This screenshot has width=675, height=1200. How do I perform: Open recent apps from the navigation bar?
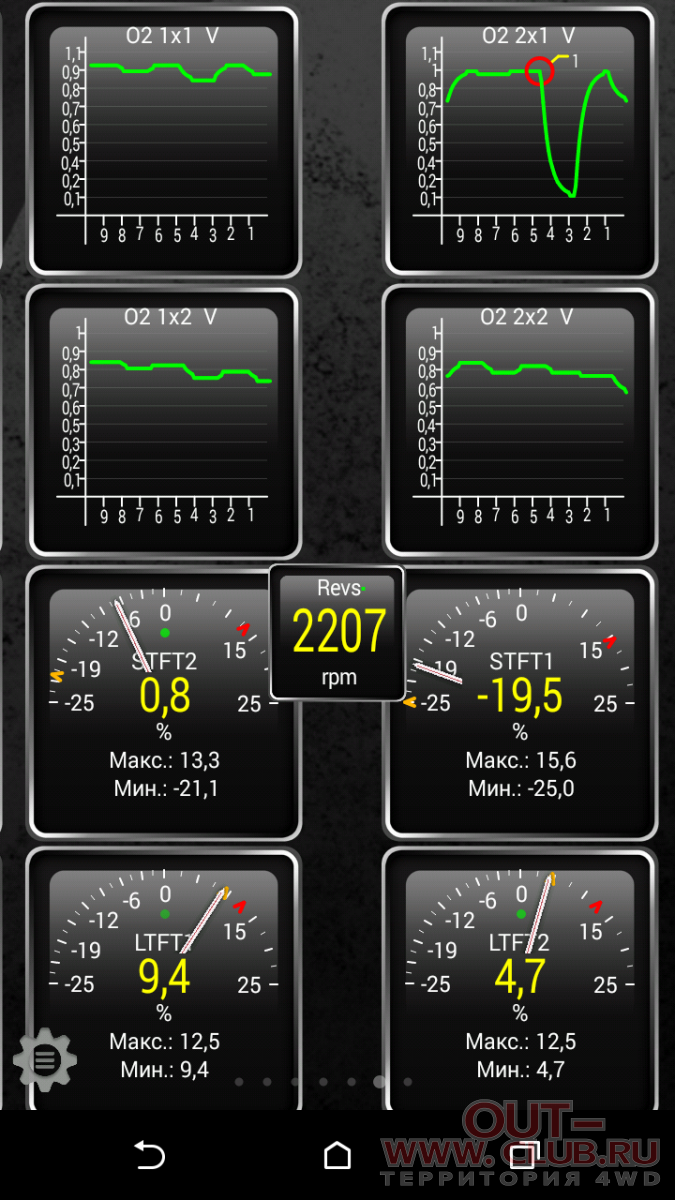524,1156
